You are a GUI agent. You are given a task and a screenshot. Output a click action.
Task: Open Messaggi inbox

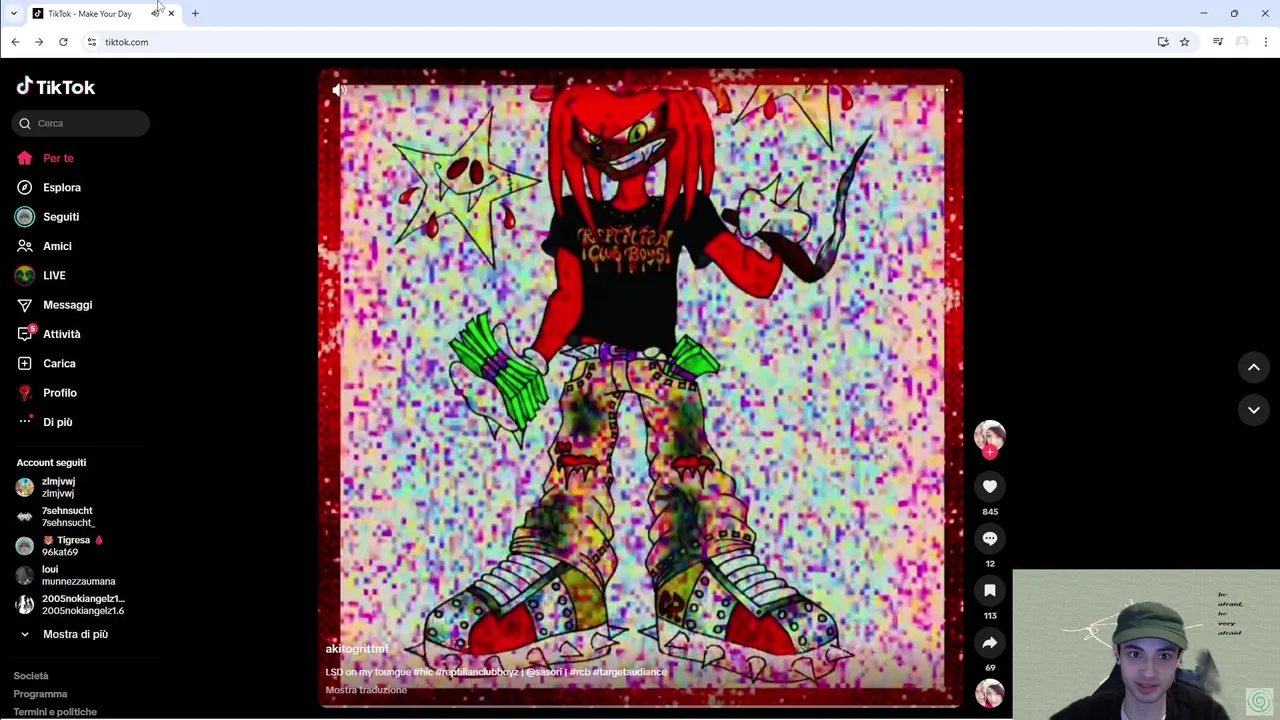click(x=66, y=305)
